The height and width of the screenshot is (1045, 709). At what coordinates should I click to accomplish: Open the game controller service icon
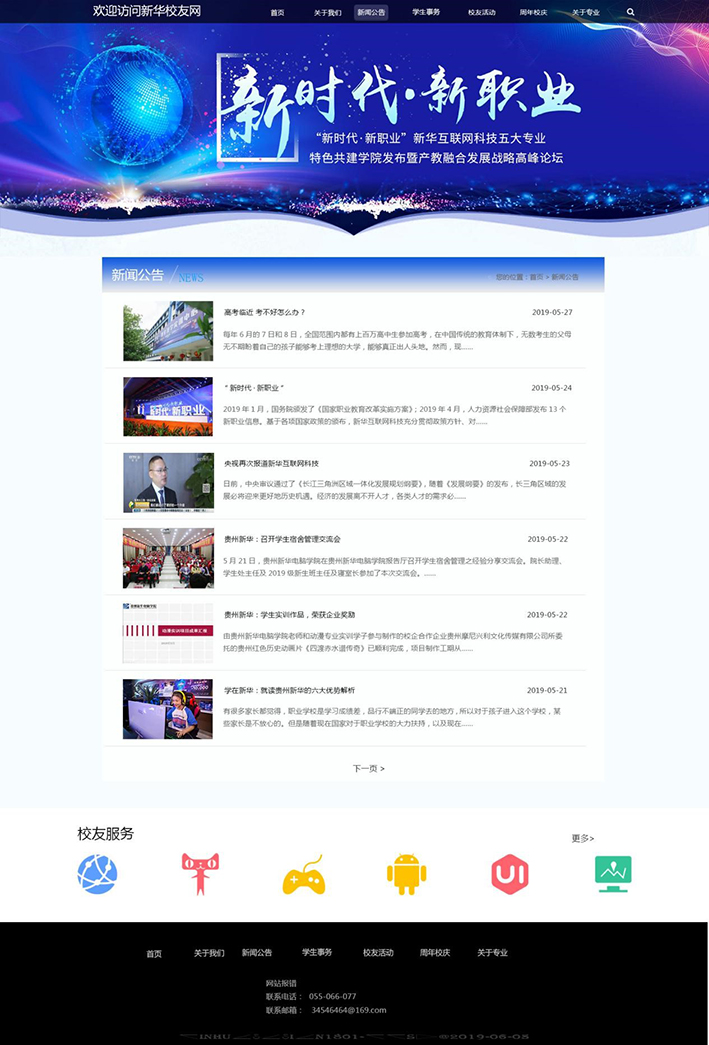point(303,875)
